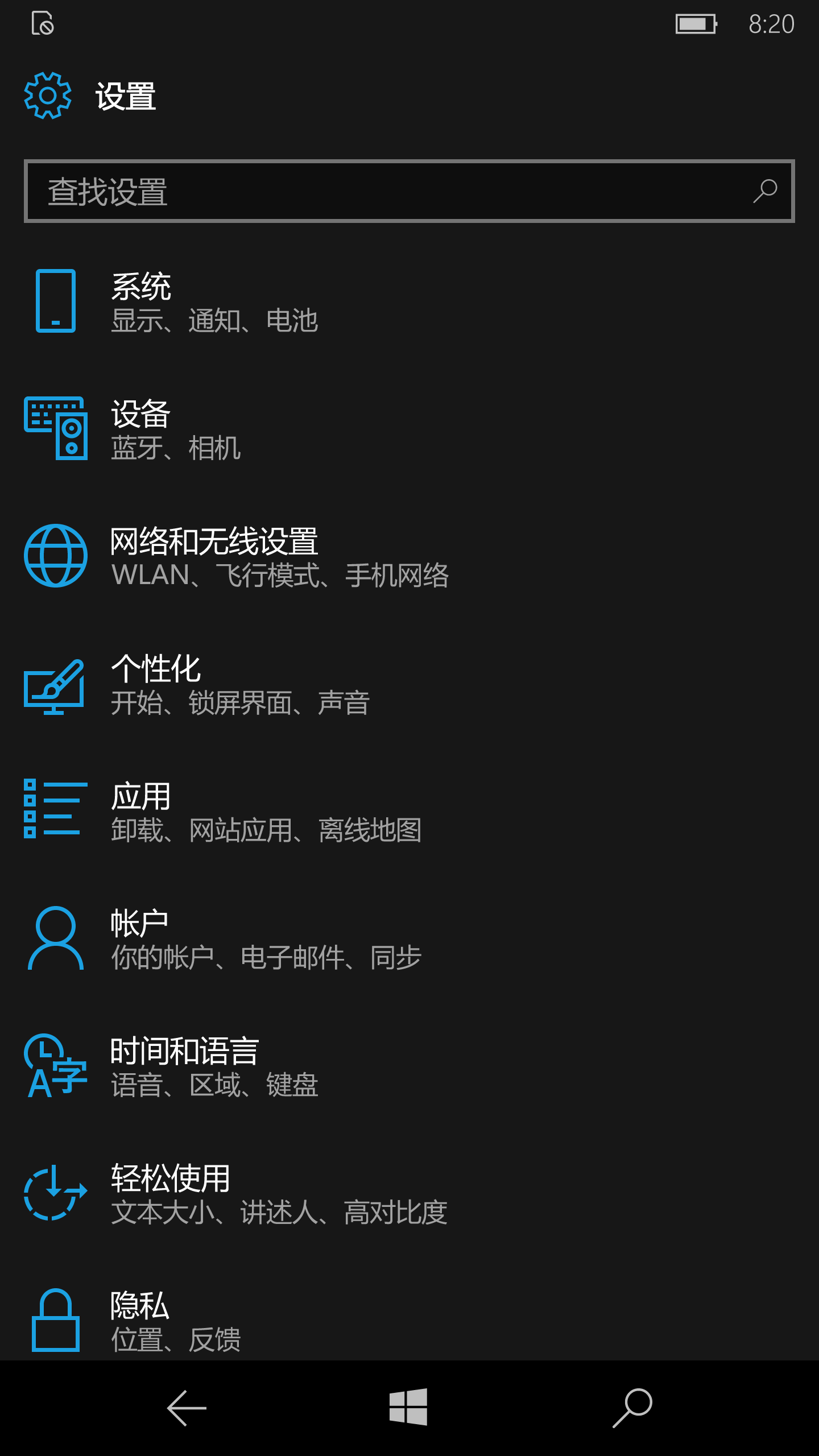
Task: Open 网络和无线设置
Action: [x=279, y=556]
